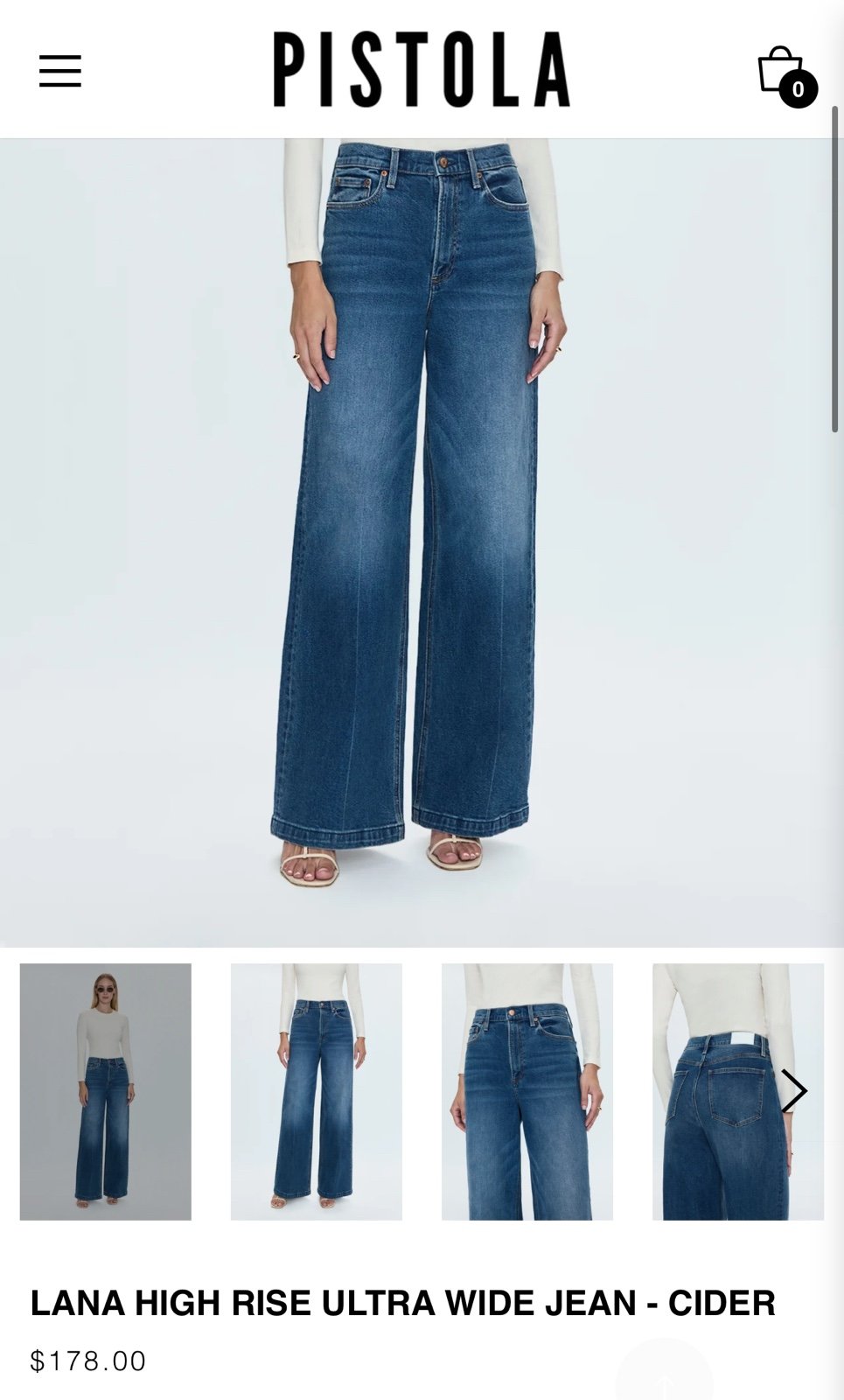
Task: Go to the Pistola home page via logo
Action: [422, 69]
